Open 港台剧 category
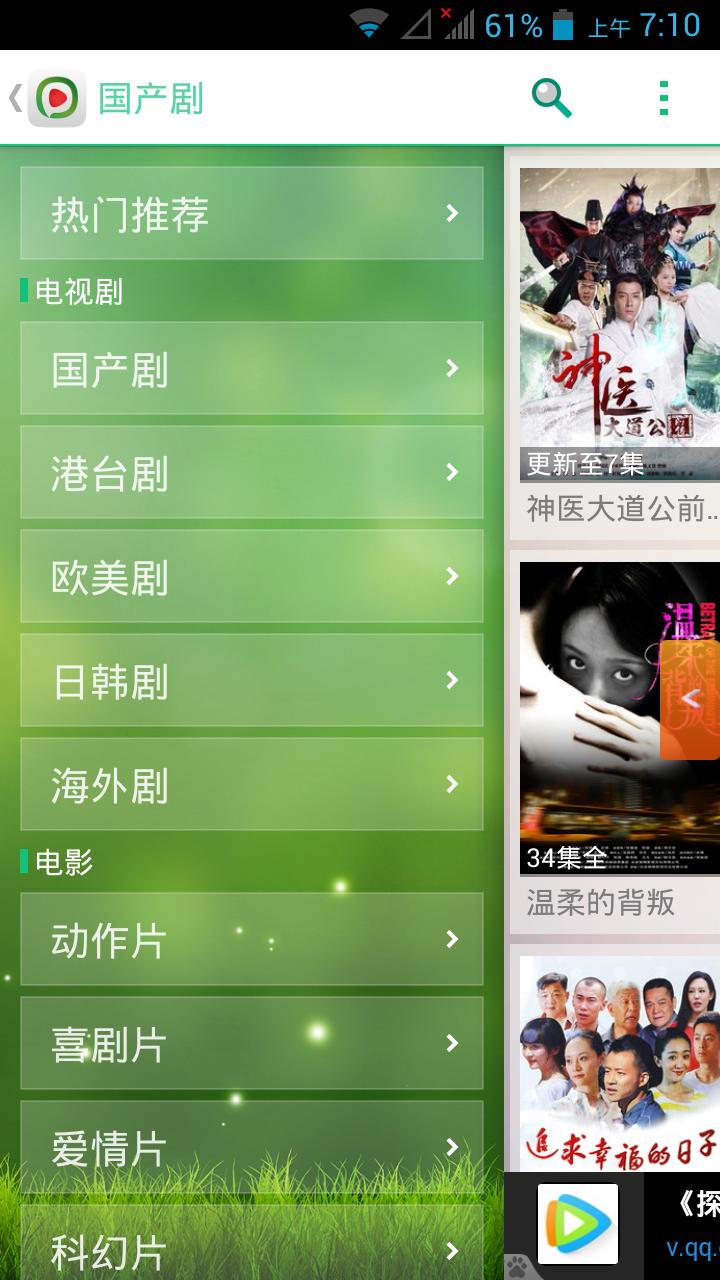Image resolution: width=720 pixels, height=1280 pixels. click(x=252, y=473)
